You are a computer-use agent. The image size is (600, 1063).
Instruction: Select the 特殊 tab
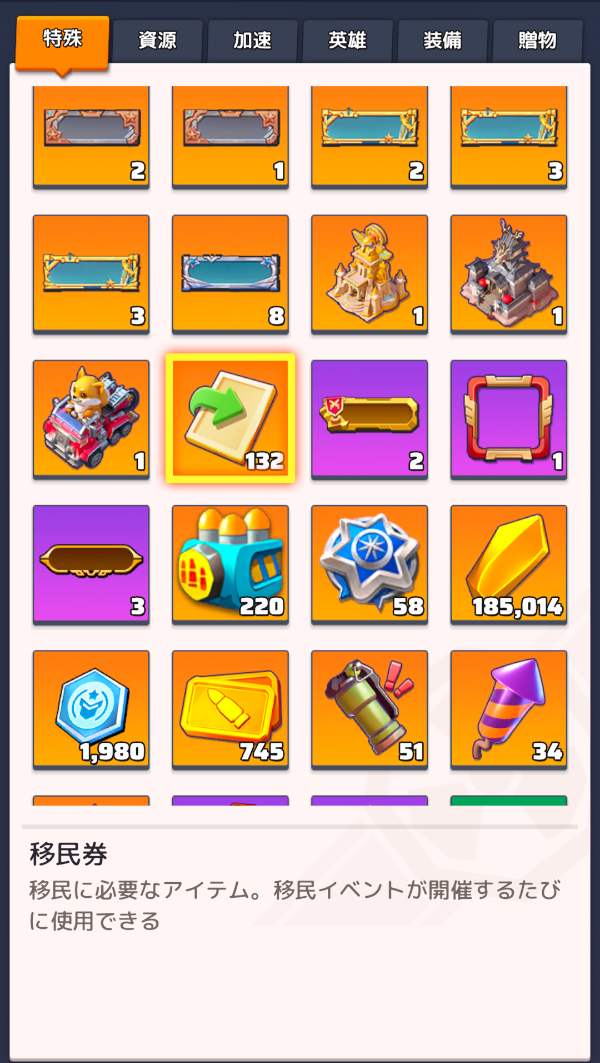pyautogui.click(x=62, y=40)
